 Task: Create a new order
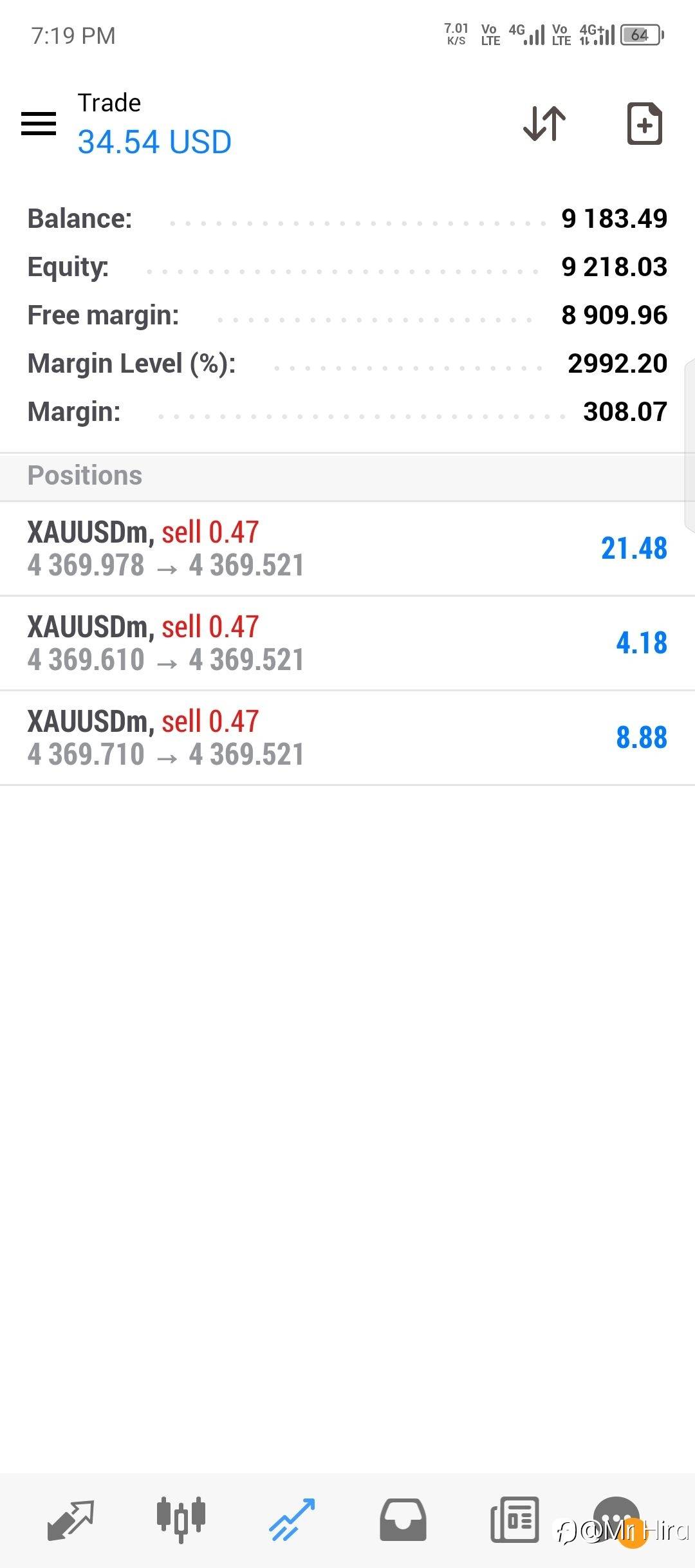(644, 123)
